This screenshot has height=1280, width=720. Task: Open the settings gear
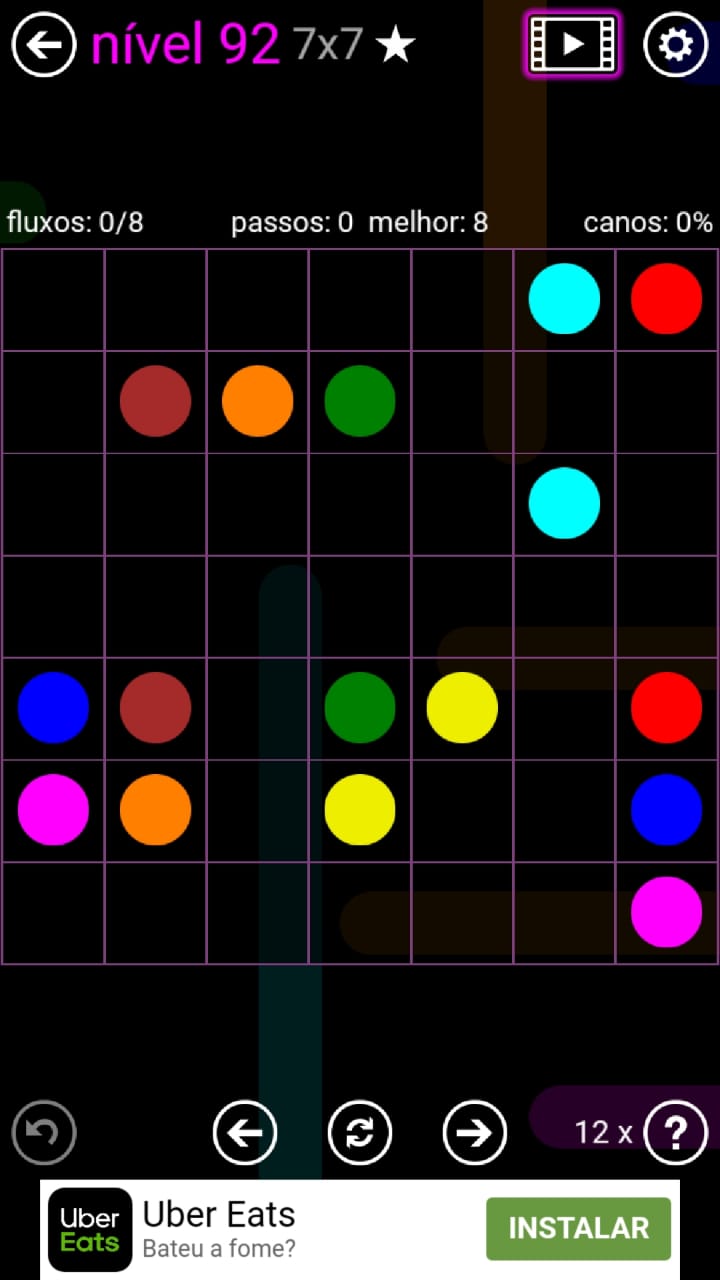pyautogui.click(x=675, y=45)
